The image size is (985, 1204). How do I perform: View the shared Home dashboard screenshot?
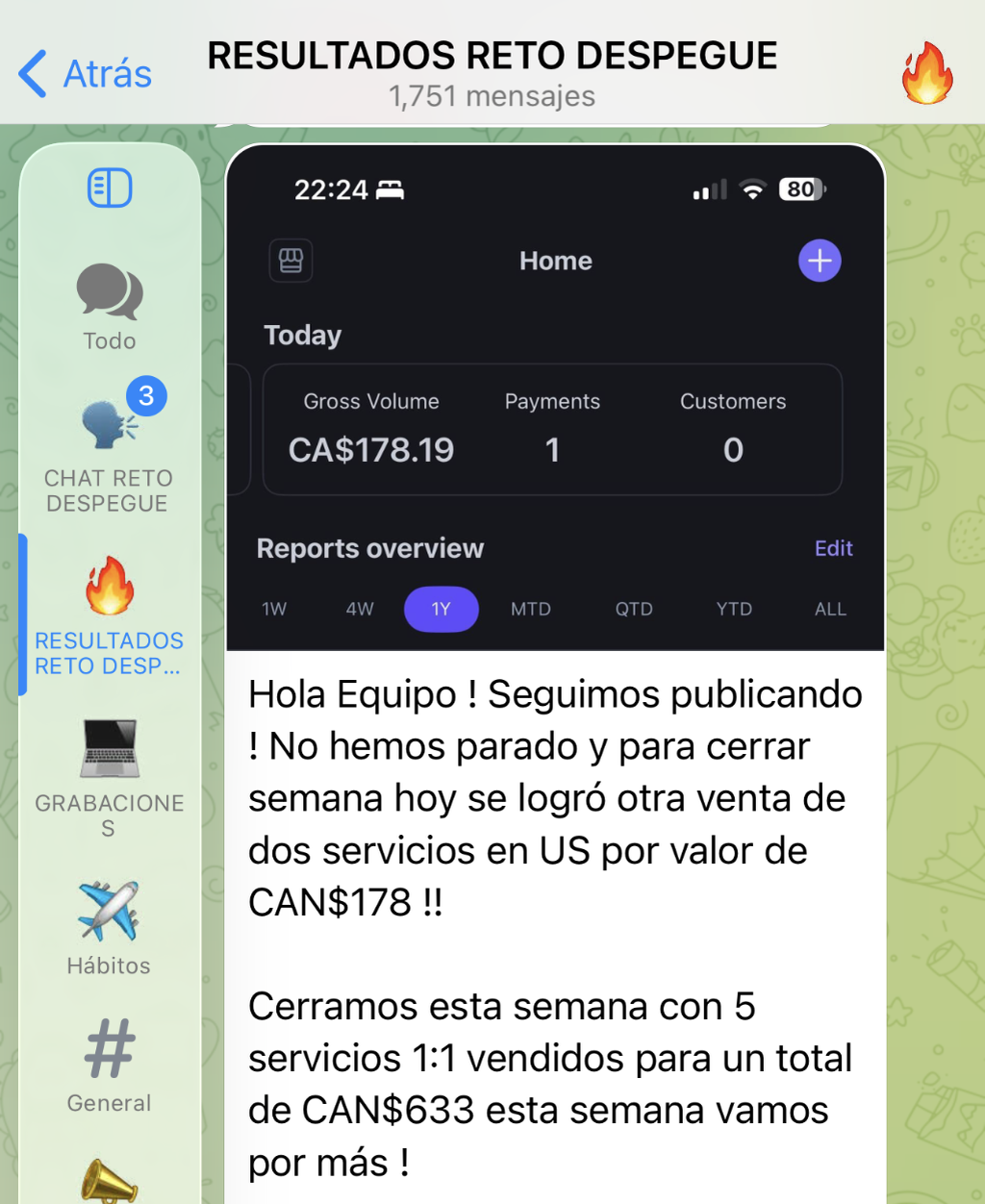(555, 398)
